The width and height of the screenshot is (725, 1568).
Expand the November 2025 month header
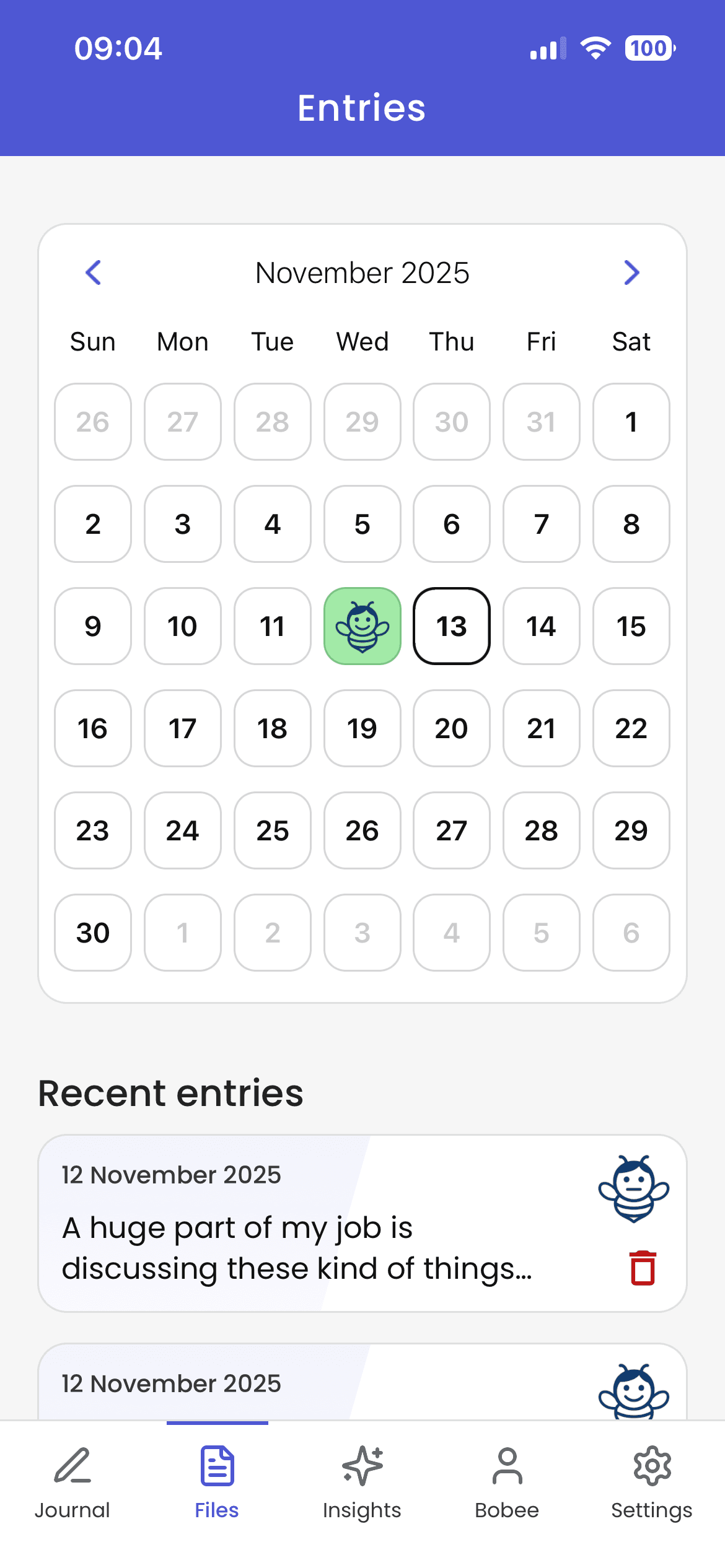point(362,272)
